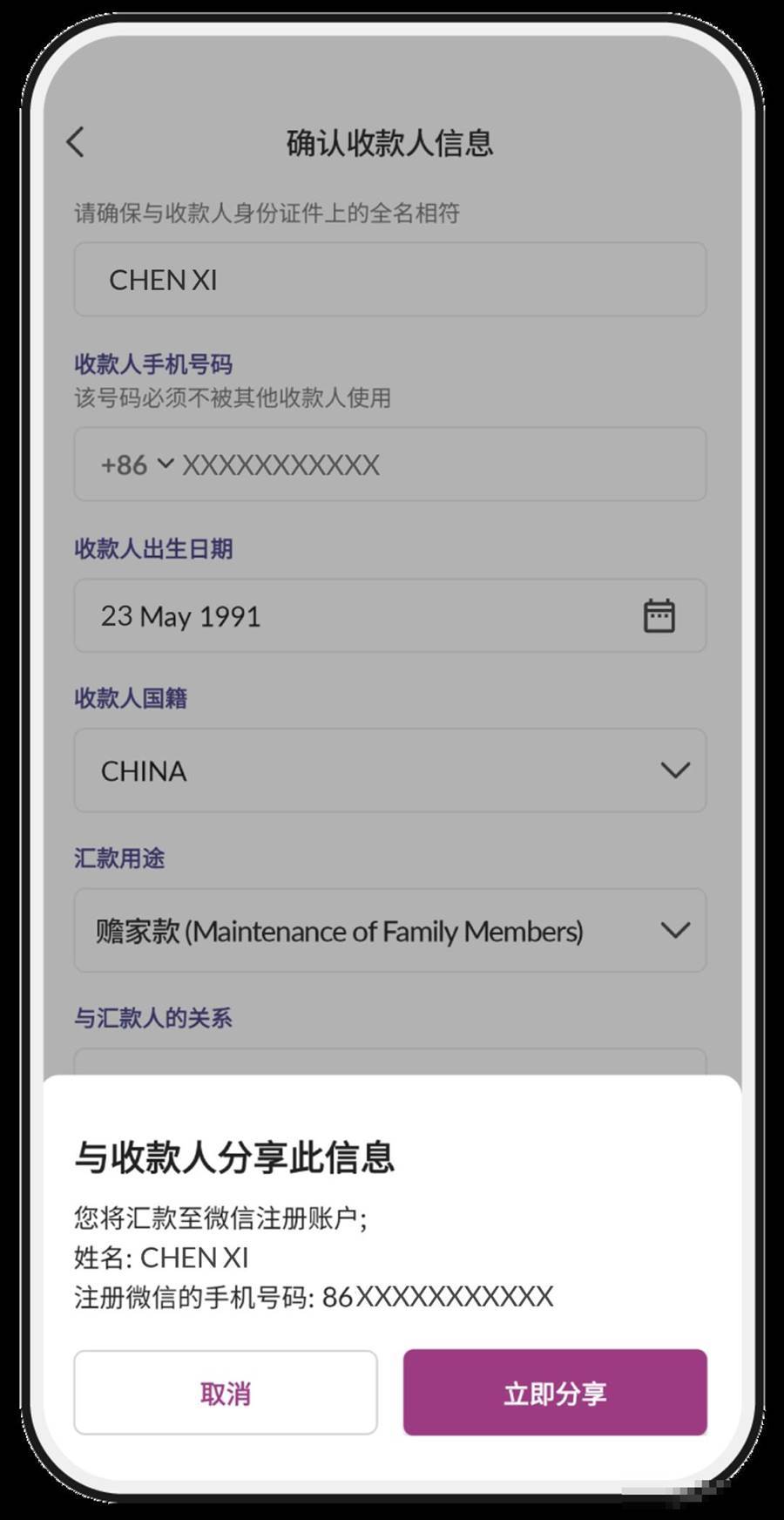The width and height of the screenshot is (784, 1520).
Task: Expand the CHINA nationality dropdown
Action: click(x=390, y=770)
